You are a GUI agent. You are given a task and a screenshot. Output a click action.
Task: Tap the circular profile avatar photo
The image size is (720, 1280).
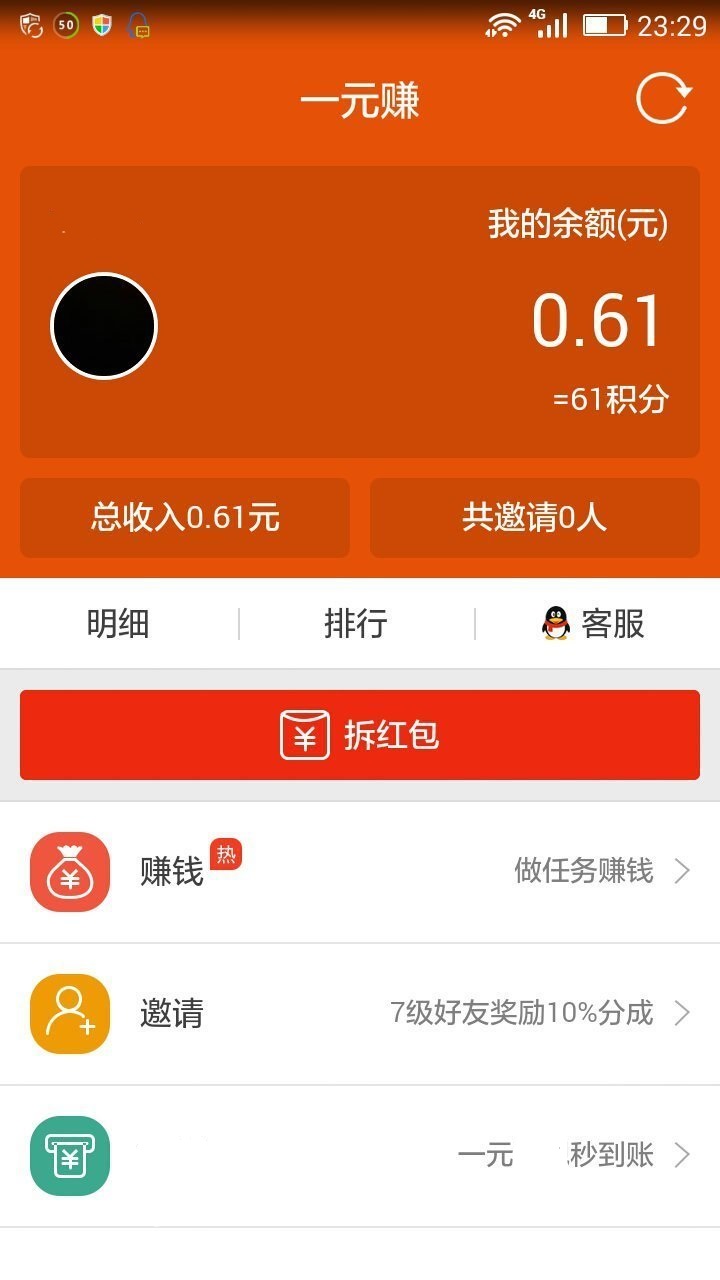click(104, 325)
